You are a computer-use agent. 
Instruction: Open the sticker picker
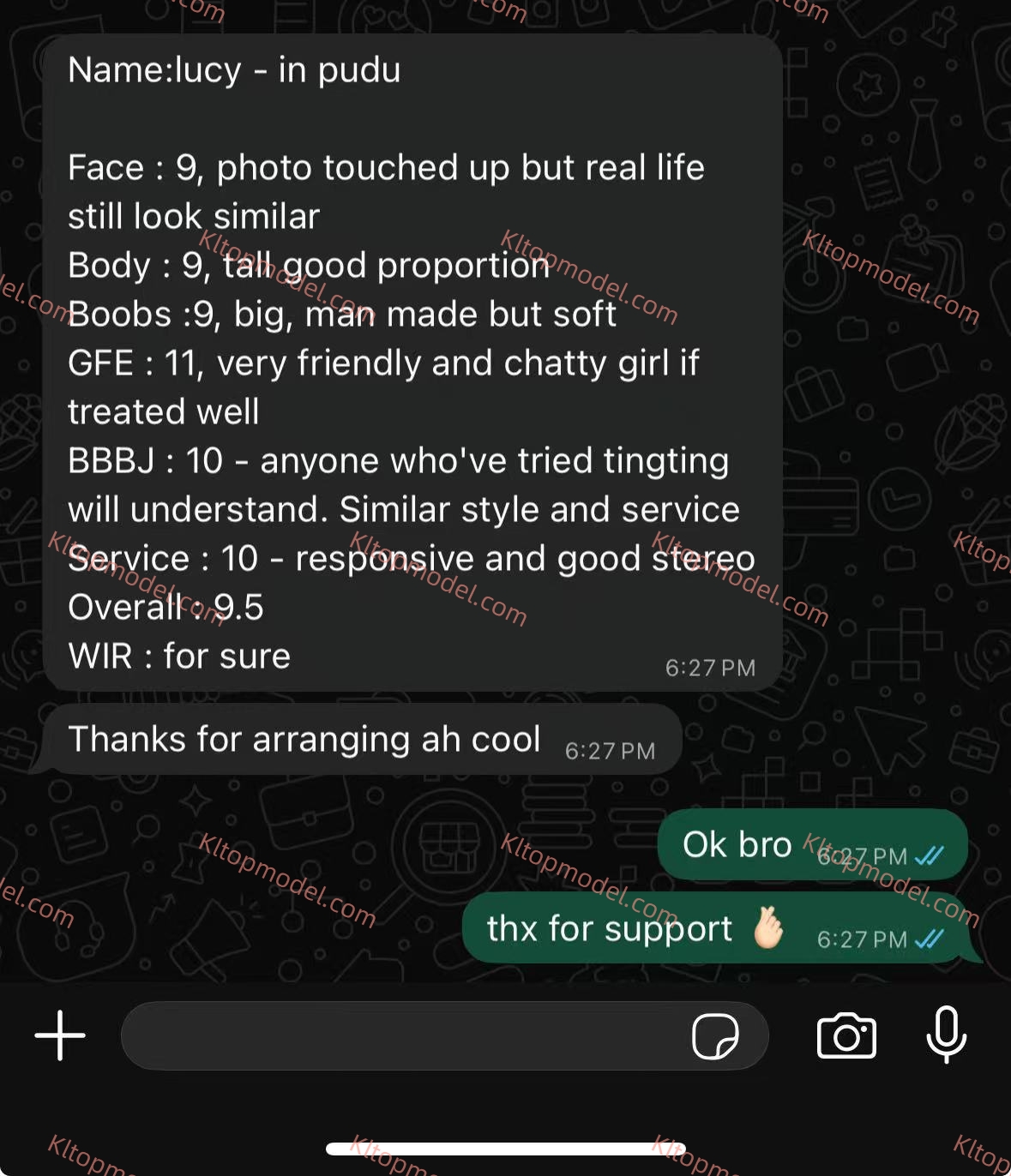(x=715, y=1036)
